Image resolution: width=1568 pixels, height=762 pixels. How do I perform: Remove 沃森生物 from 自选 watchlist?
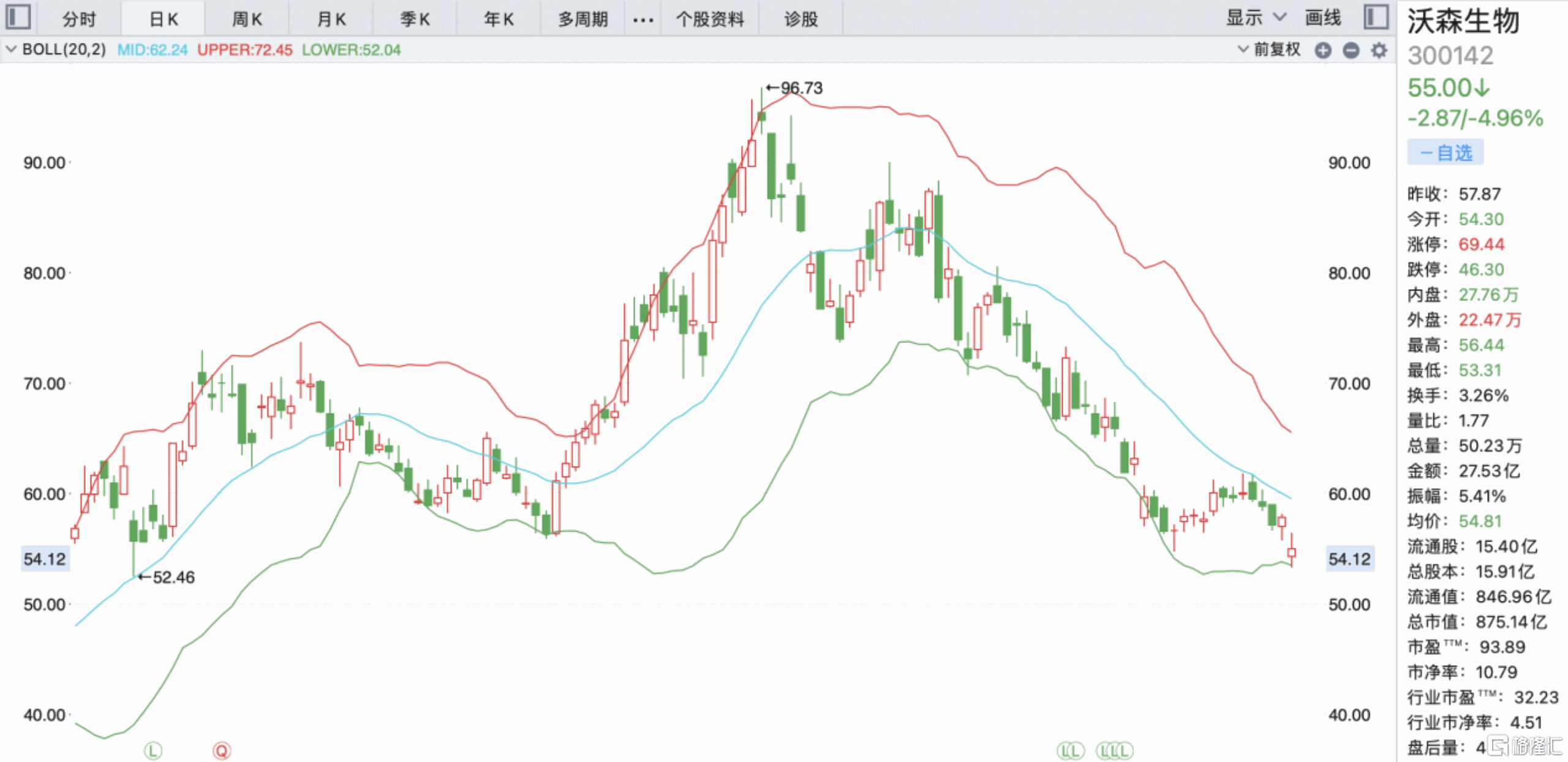(x=1445, y=153)
